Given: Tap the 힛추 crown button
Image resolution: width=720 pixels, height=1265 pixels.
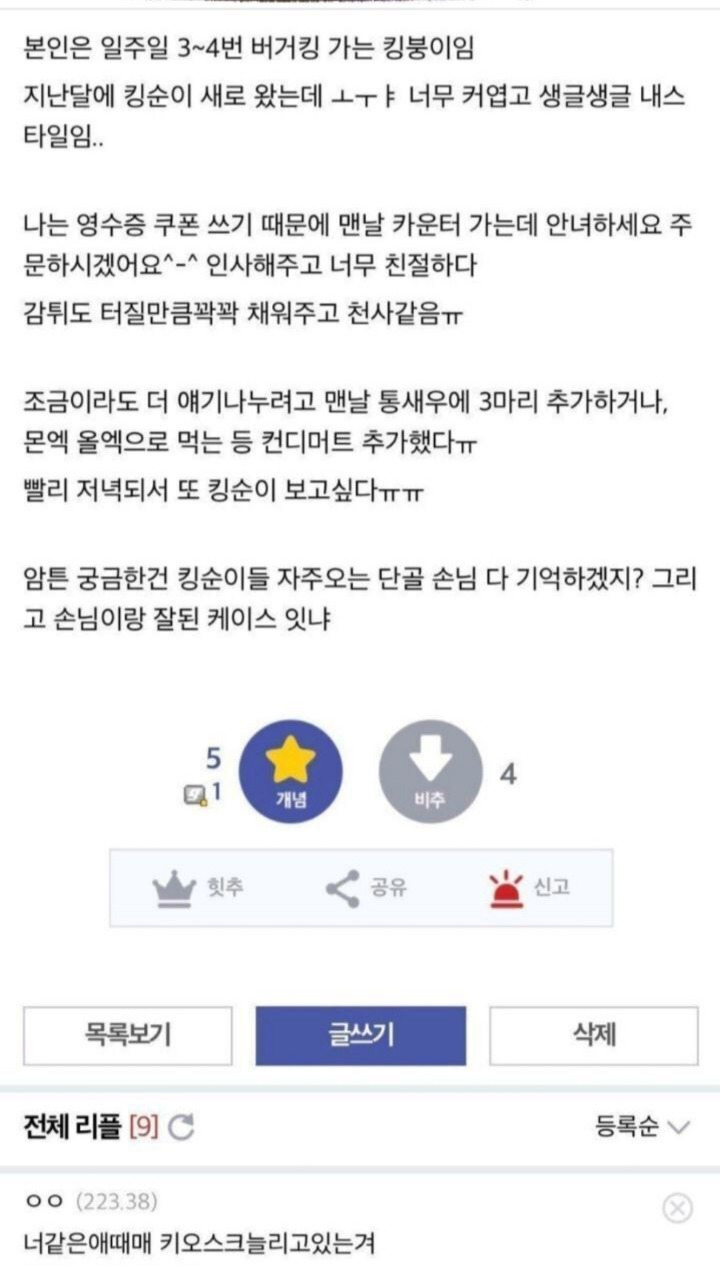Looking at the screenshot, I should coord(197,887).
